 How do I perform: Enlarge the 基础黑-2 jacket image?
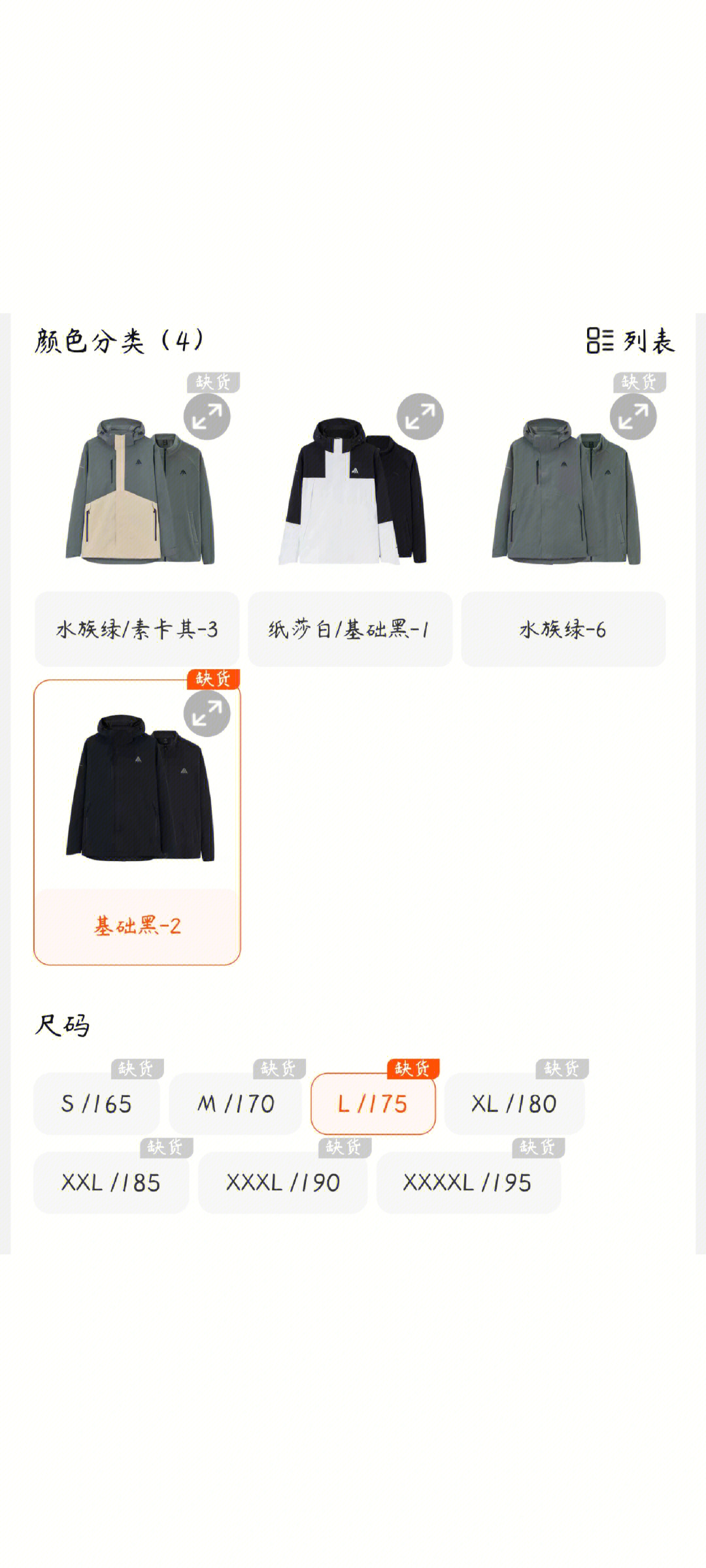coord(207,713)
